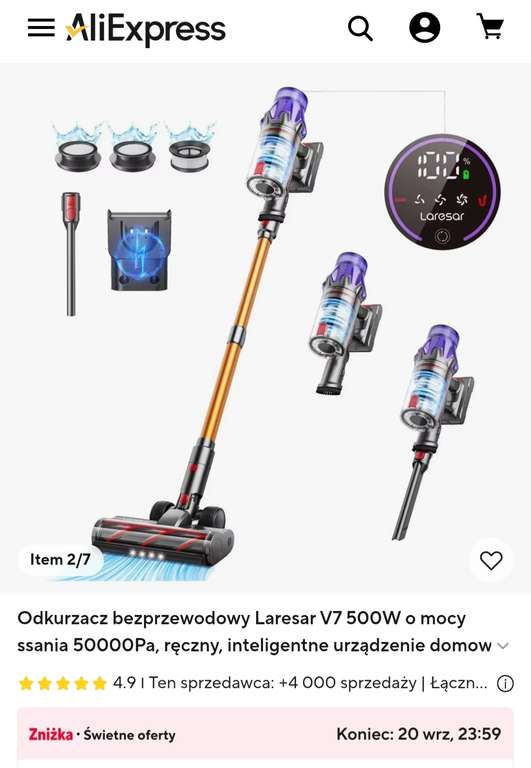The width and height of the screenshot is (531, 768).
Task: Open the account profile icon
Action: pos(424,27)
